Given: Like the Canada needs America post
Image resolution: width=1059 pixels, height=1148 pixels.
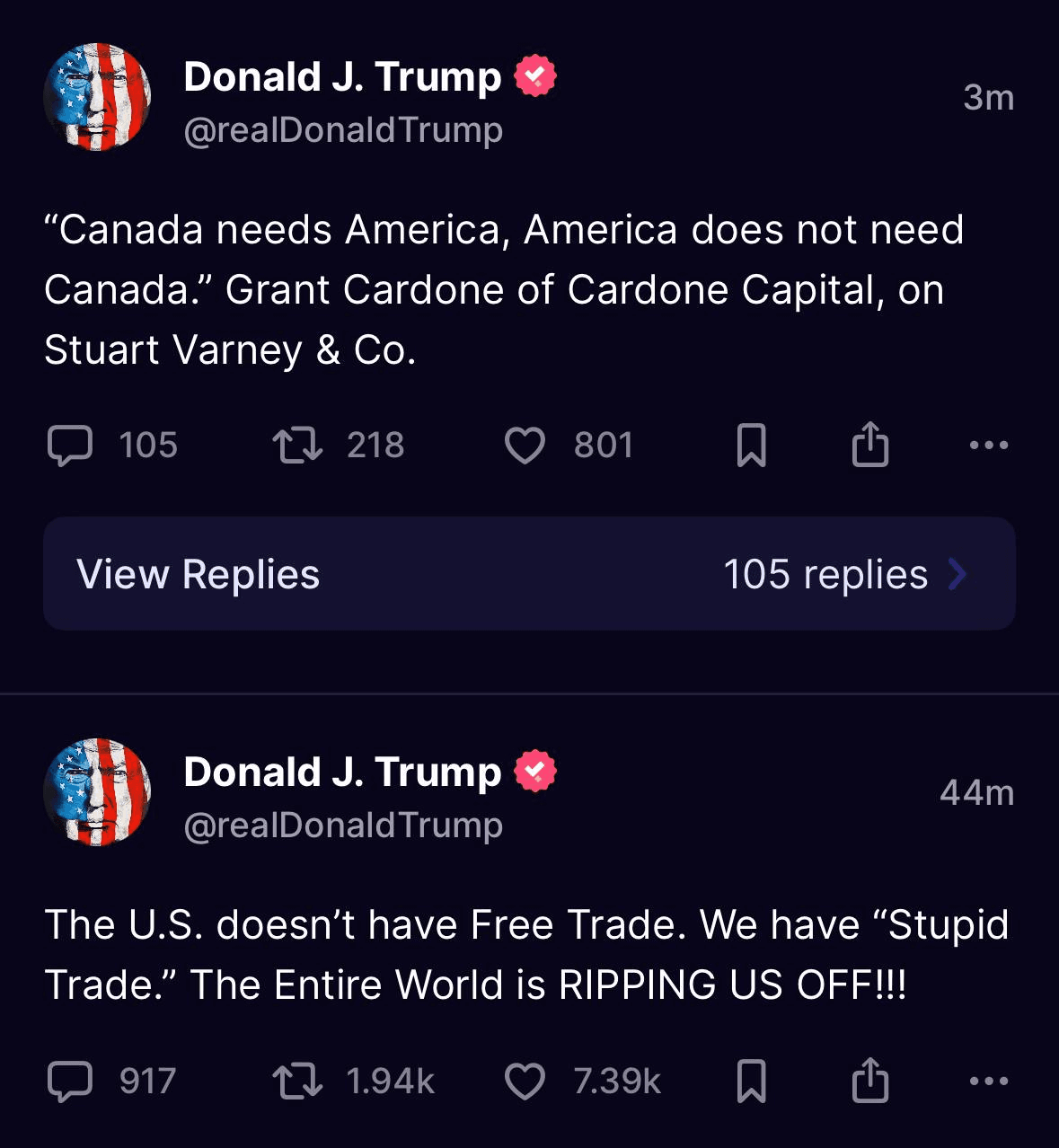Looking at the screenshot, I should tap(525, 446).
